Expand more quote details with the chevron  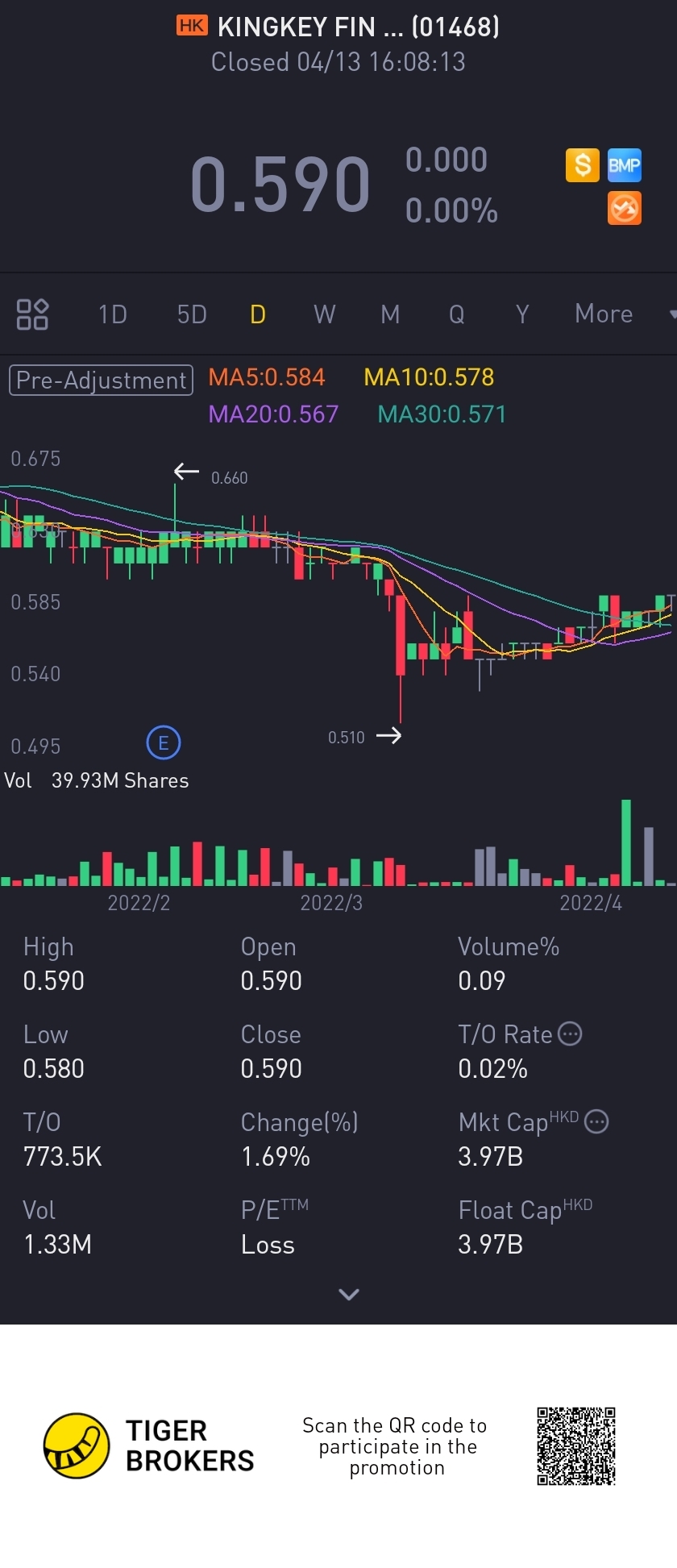348,1294
